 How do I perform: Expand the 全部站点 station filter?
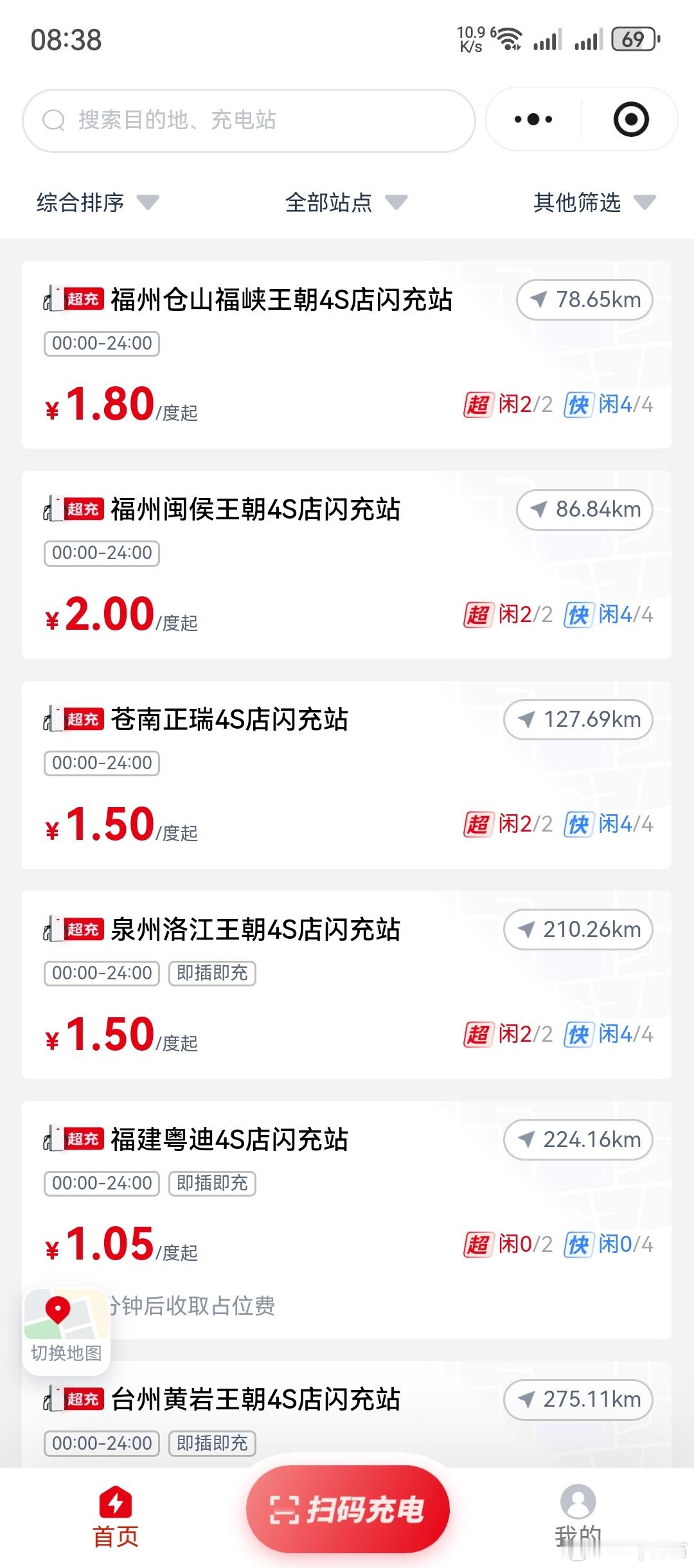pos(346,202)
